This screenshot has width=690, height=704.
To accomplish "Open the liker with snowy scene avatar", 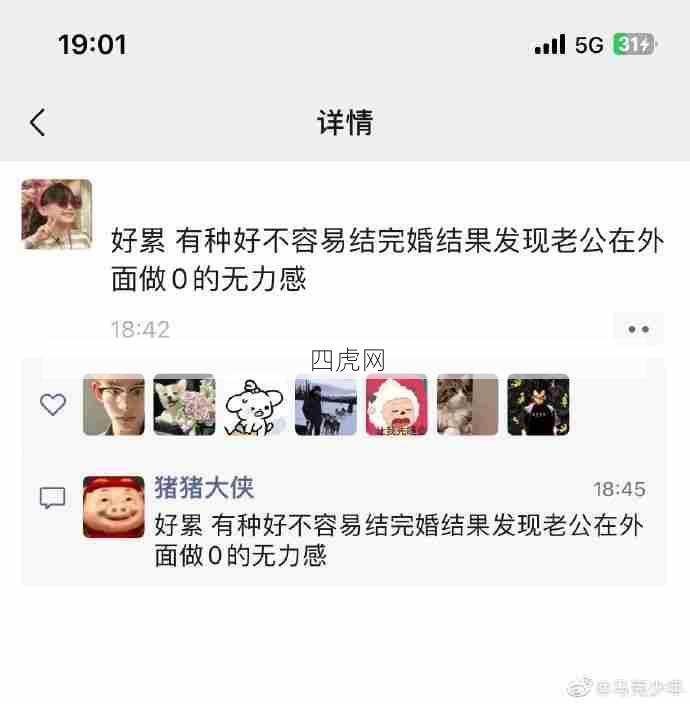I will 325,405.
